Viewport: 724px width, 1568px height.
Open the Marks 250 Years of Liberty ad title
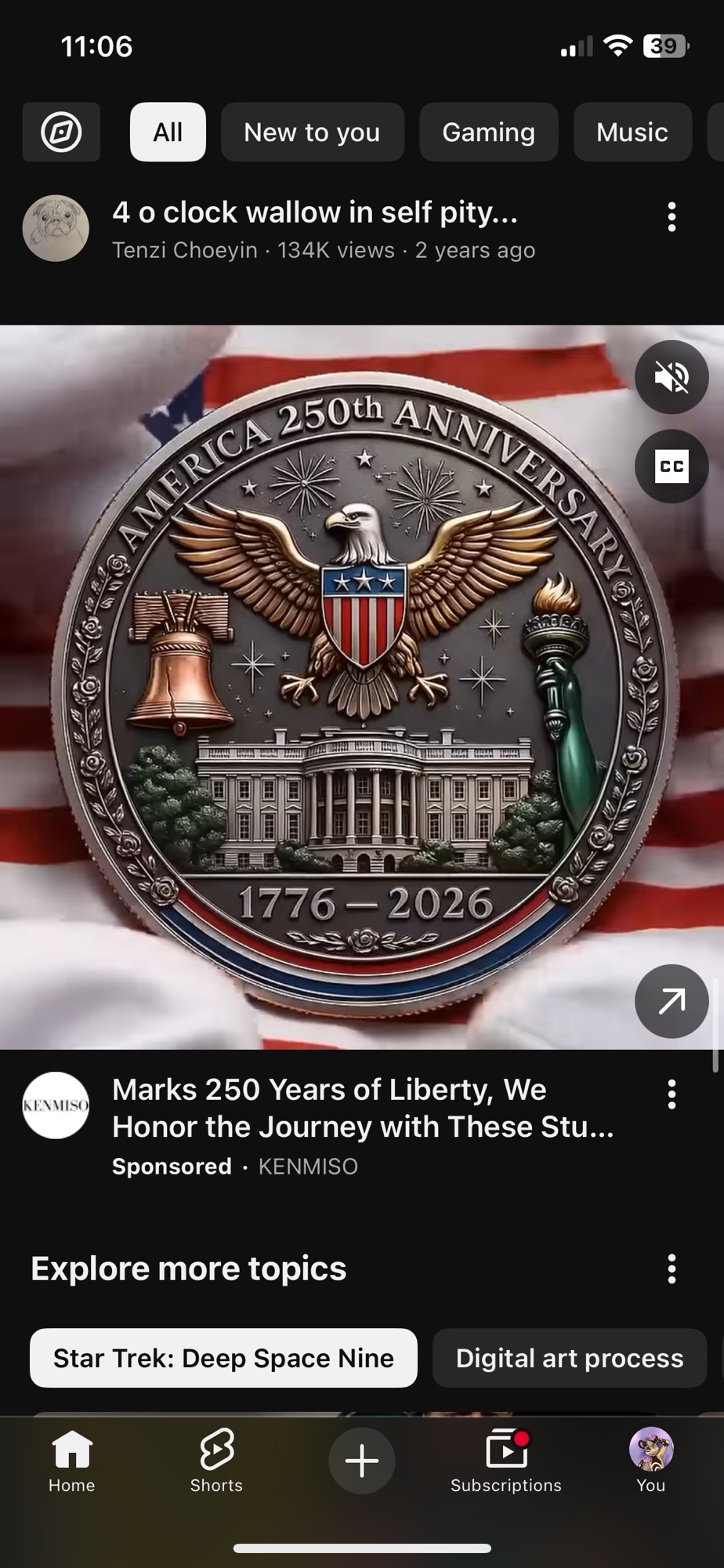362,1108
